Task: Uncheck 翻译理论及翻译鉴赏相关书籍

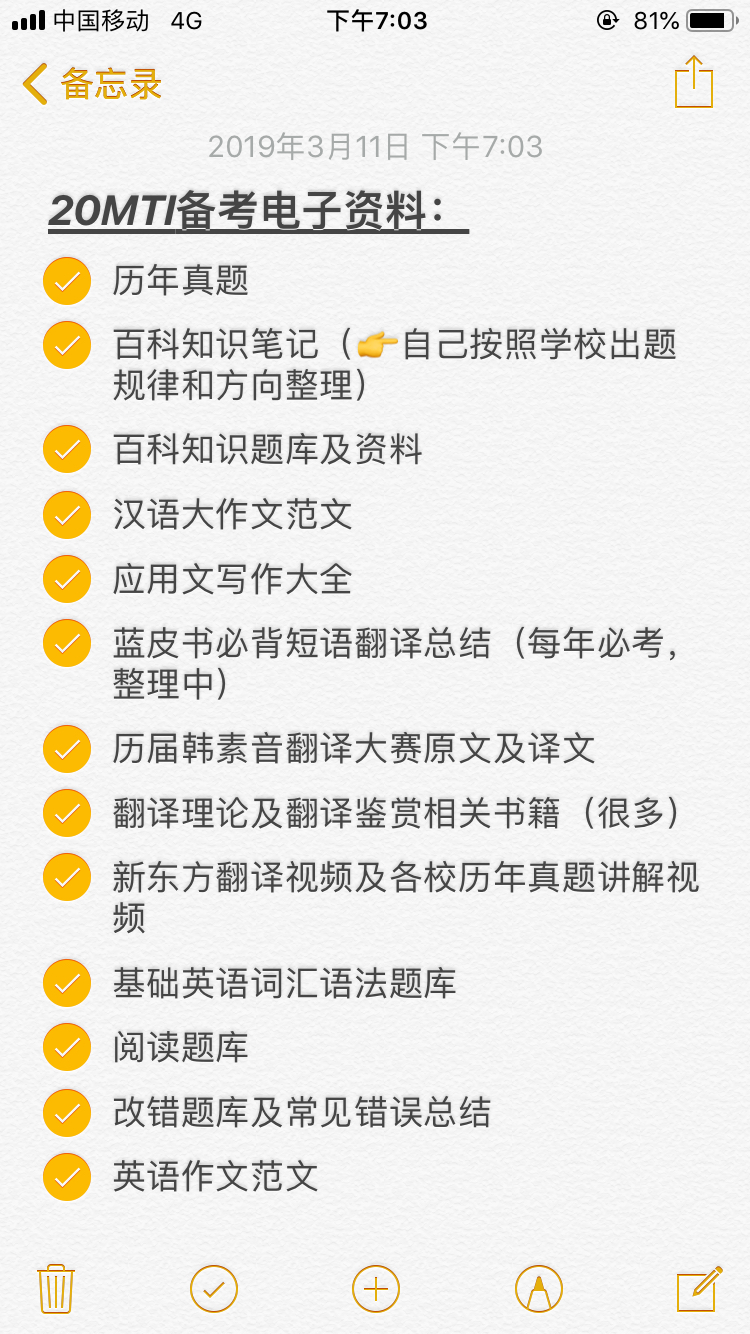Action: coord(68,813)
